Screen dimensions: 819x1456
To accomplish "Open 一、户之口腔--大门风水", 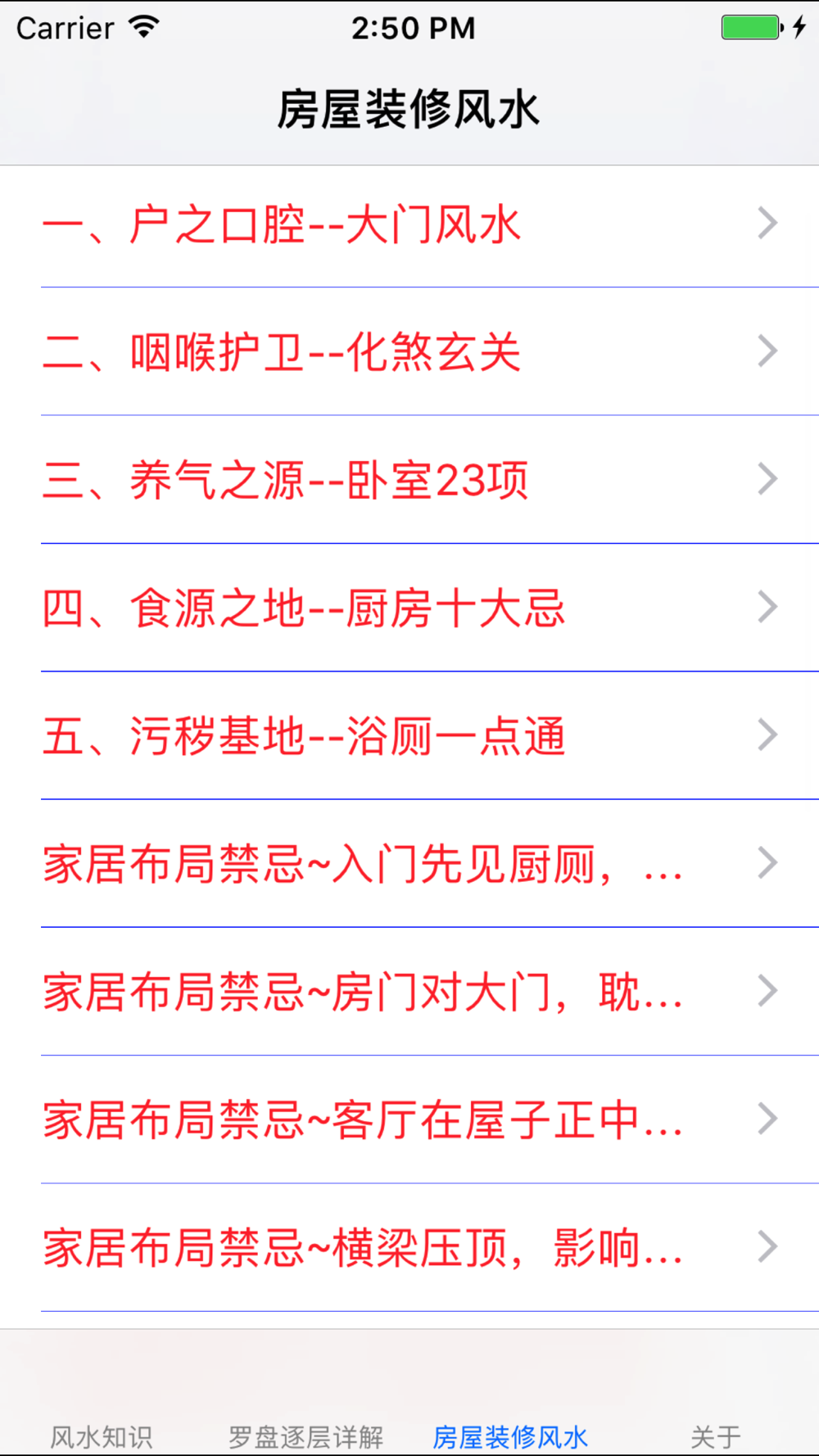I will click(x=409, y=224).
